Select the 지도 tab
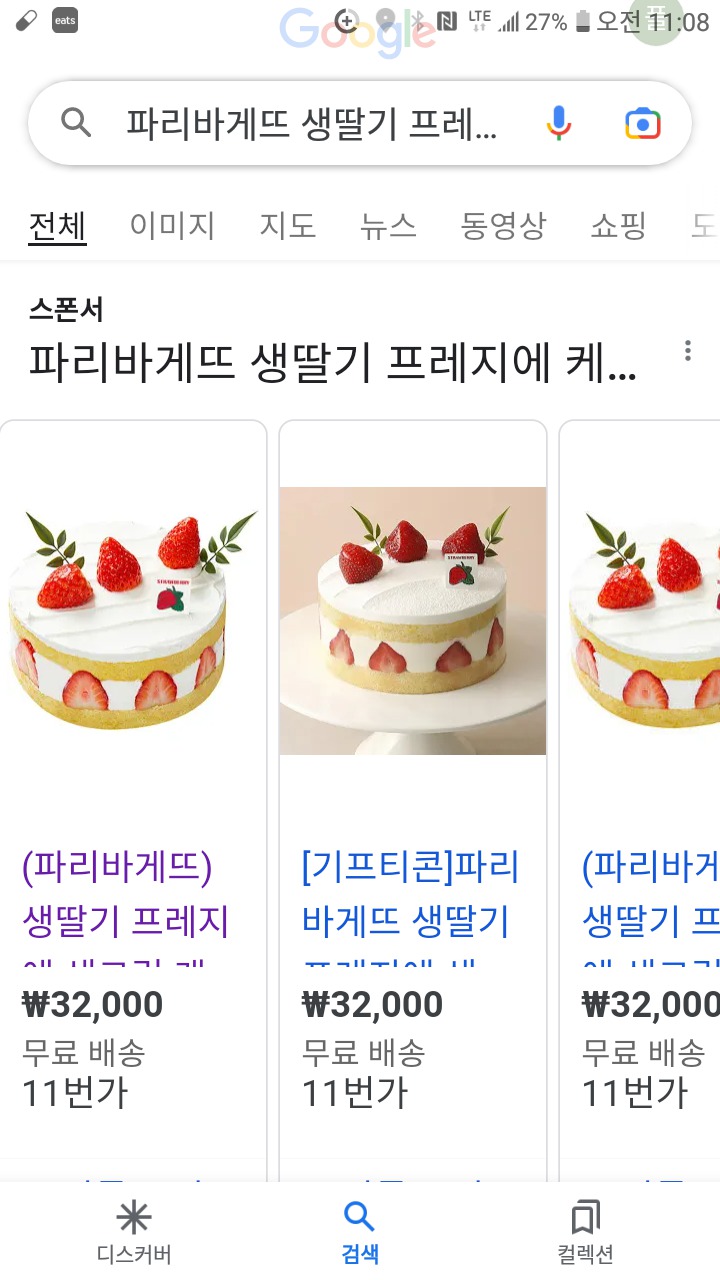 pyautogui.click(x=288, y=226)
